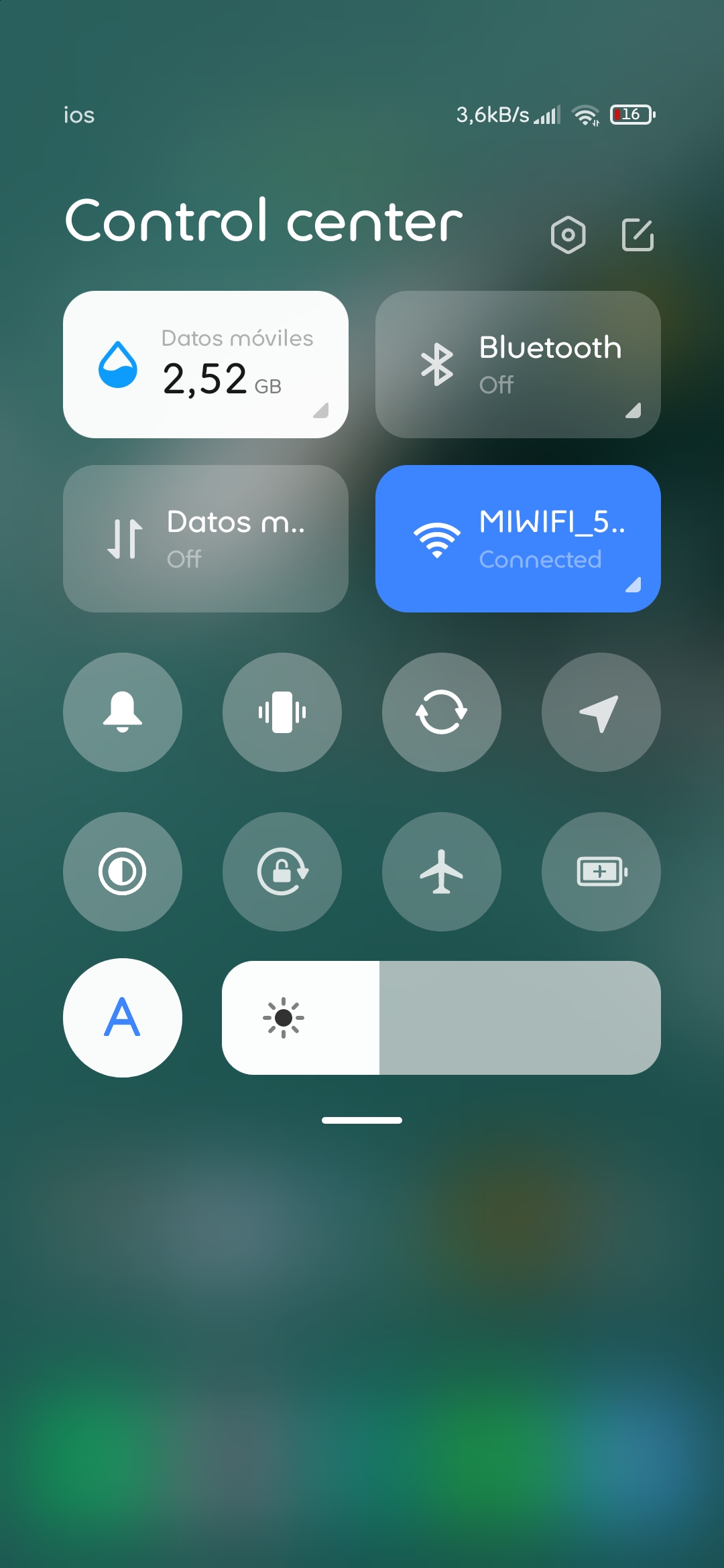Edit the control center tiles

(638, 235)
